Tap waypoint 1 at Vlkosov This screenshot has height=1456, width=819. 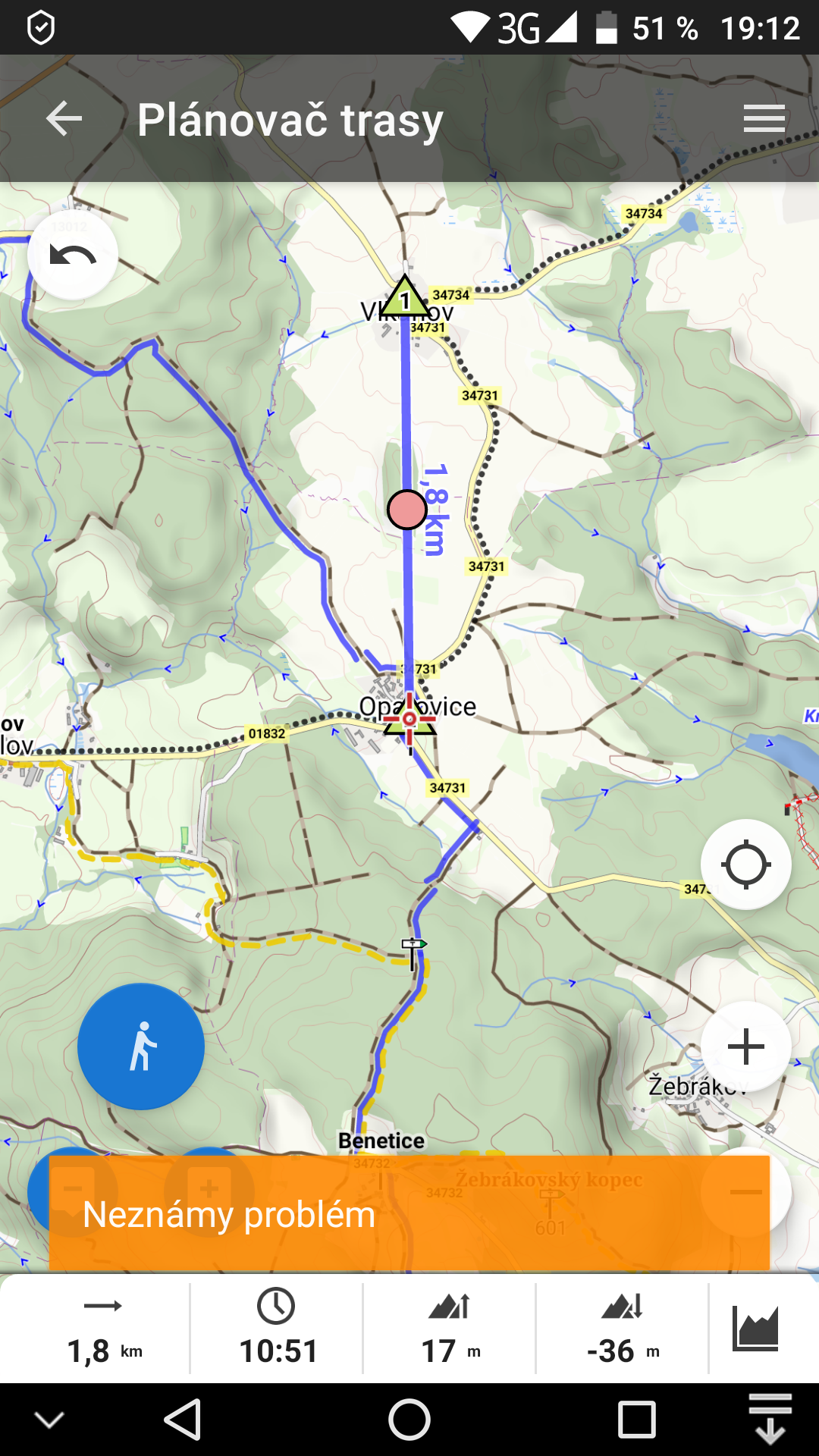click(405, 299)
